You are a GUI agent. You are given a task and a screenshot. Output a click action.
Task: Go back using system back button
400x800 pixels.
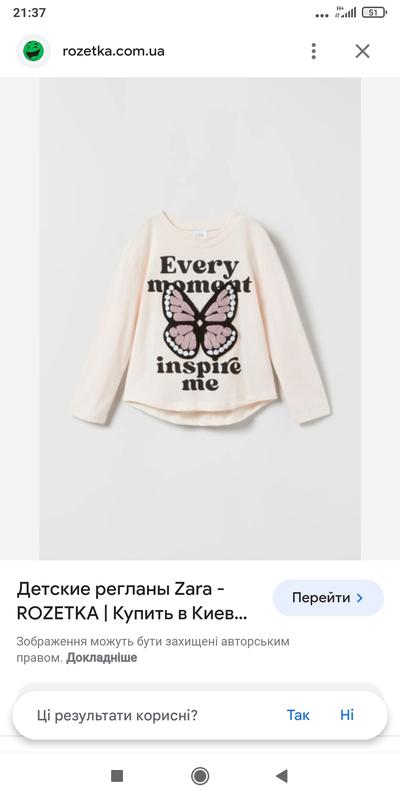pos(282,776)
